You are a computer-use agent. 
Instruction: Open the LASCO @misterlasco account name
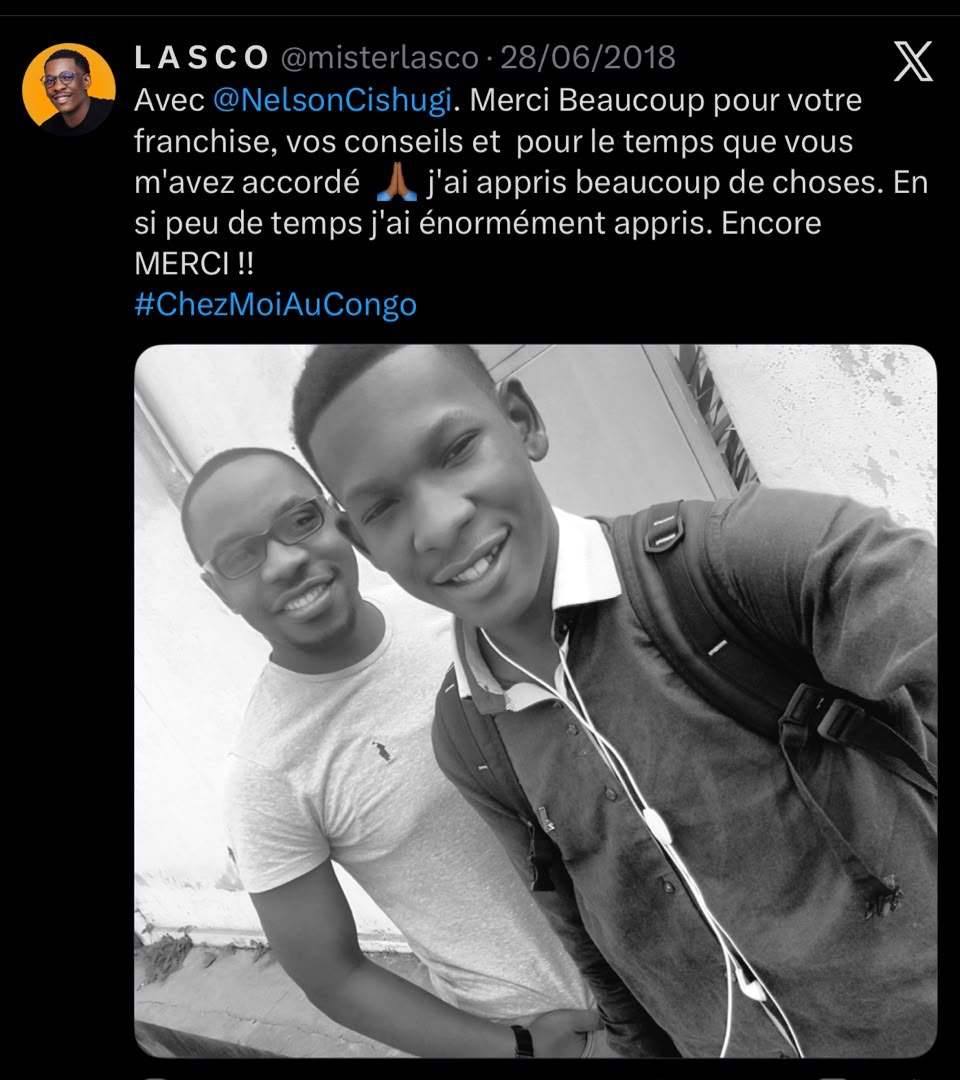click(306, 57)
